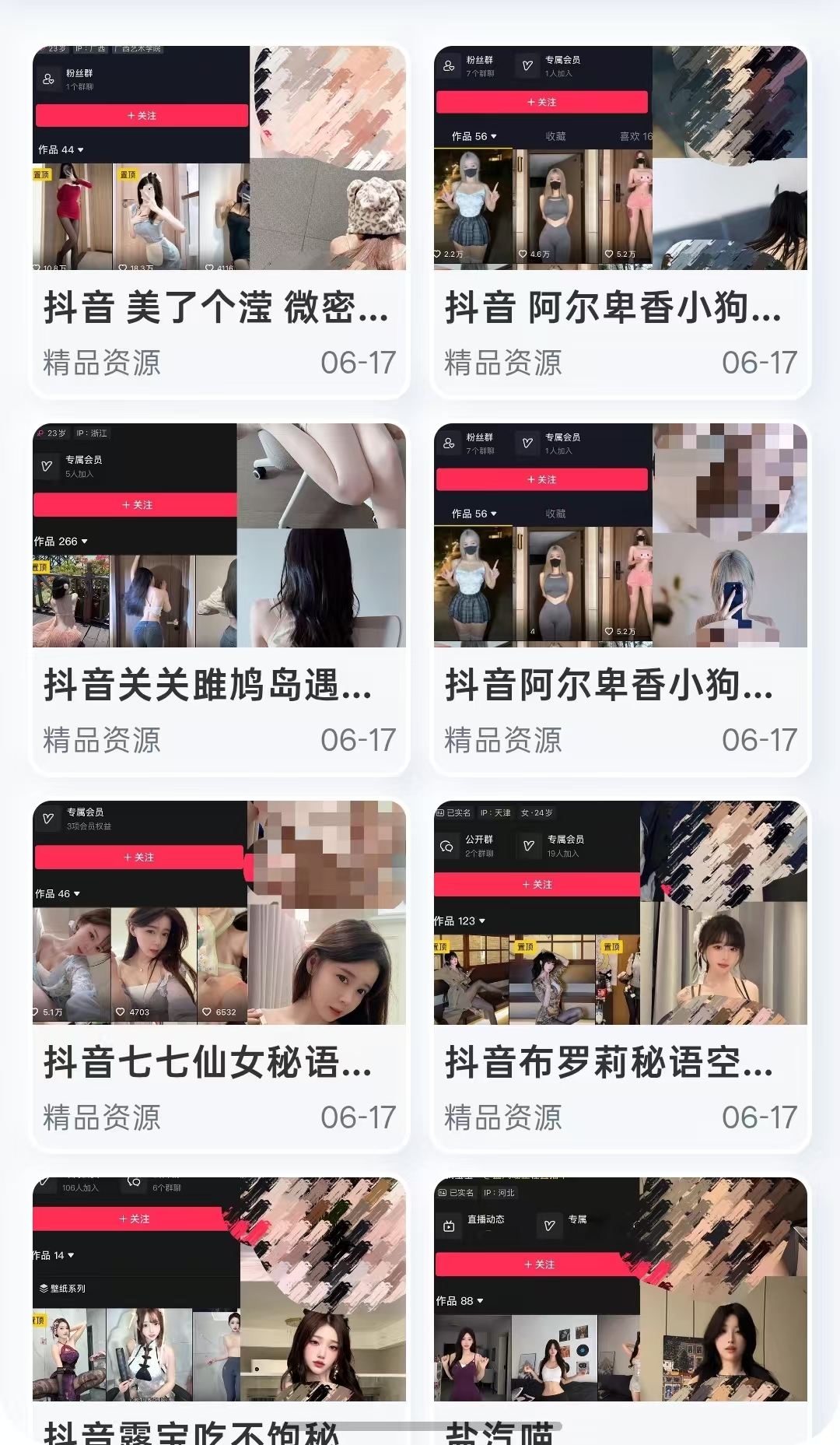
Task: Open the card with 壁纸系列 in its preview
Action: 219,1310
